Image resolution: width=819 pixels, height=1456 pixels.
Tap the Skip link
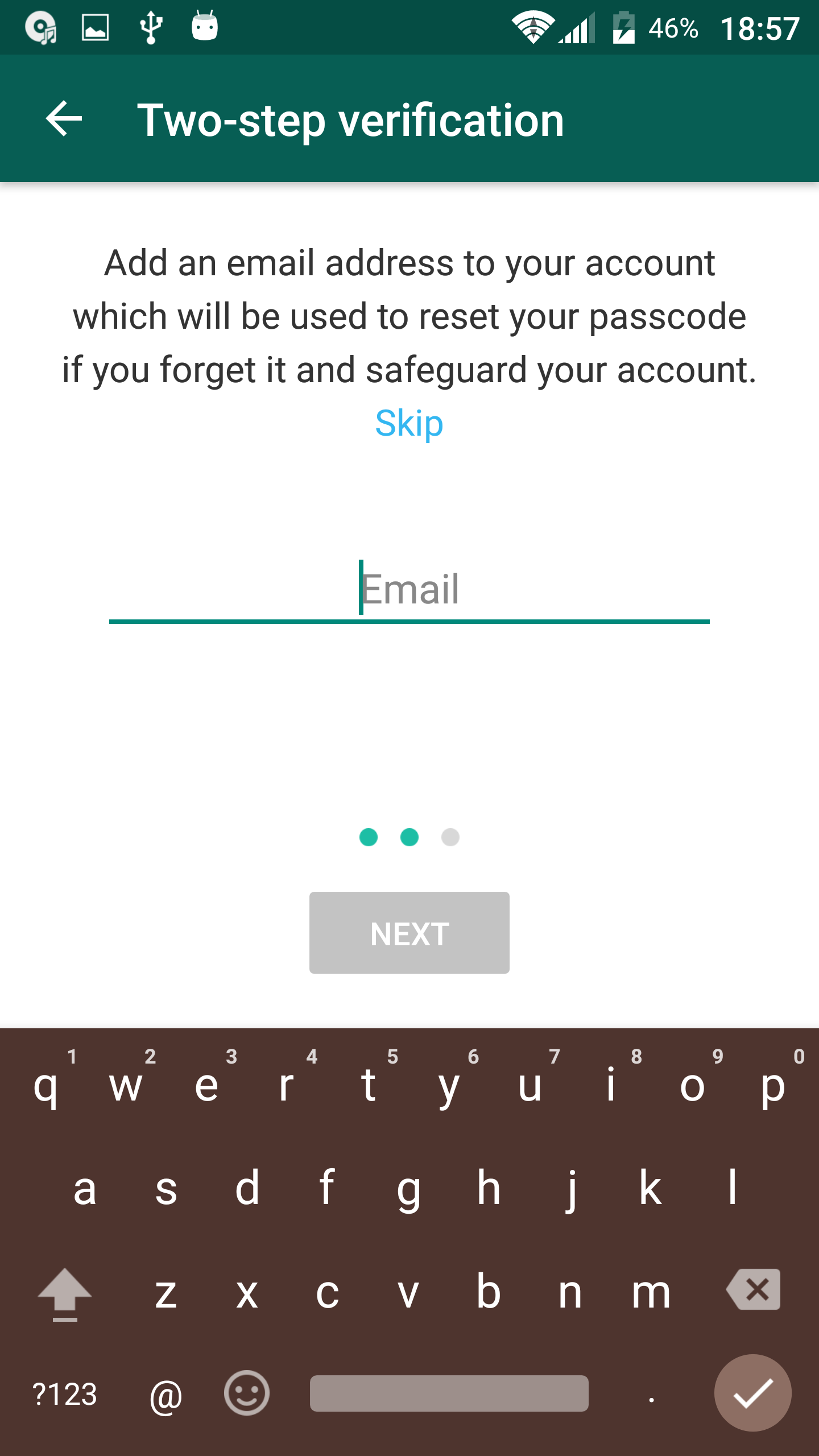[x=409, y=423]
